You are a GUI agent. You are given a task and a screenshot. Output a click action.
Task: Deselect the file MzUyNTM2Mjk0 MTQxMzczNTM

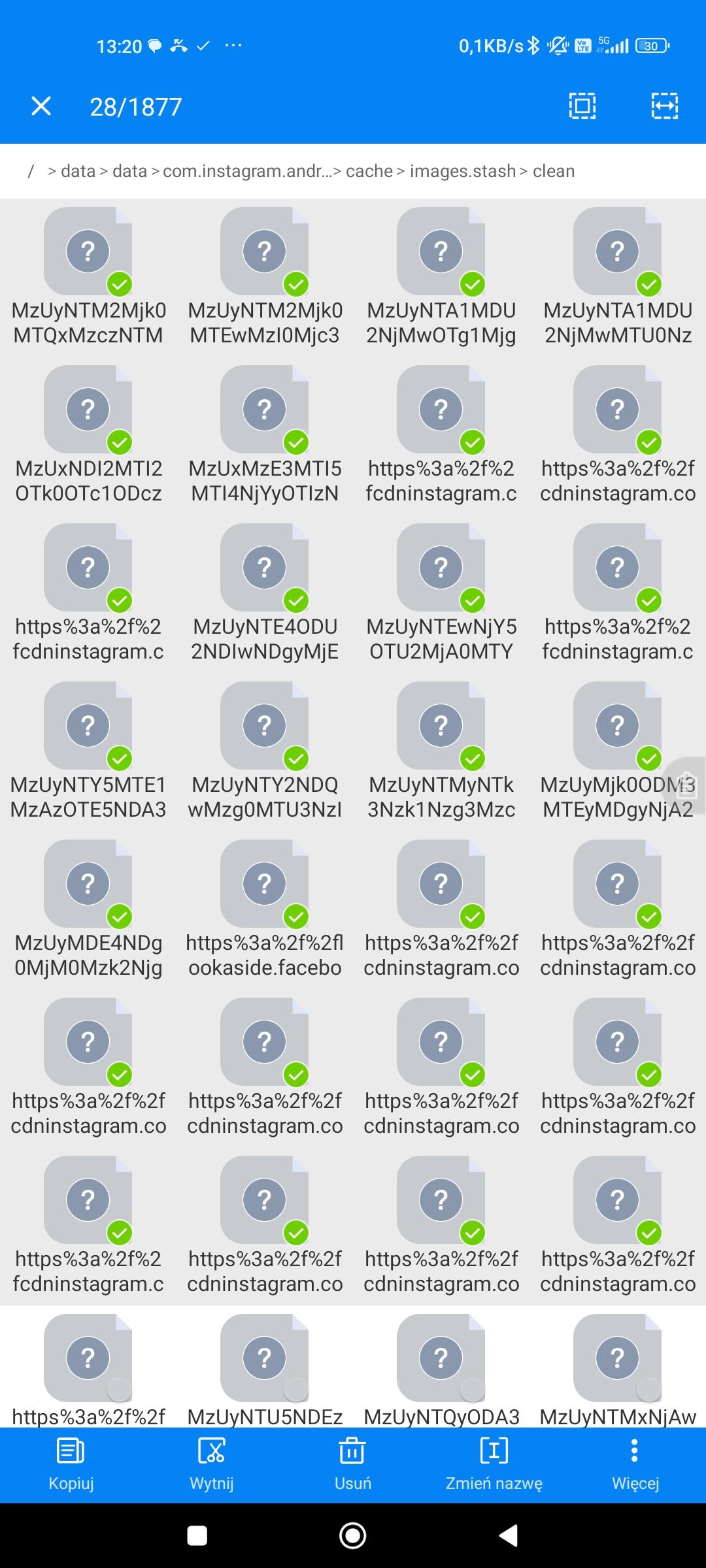coord(88,252)
